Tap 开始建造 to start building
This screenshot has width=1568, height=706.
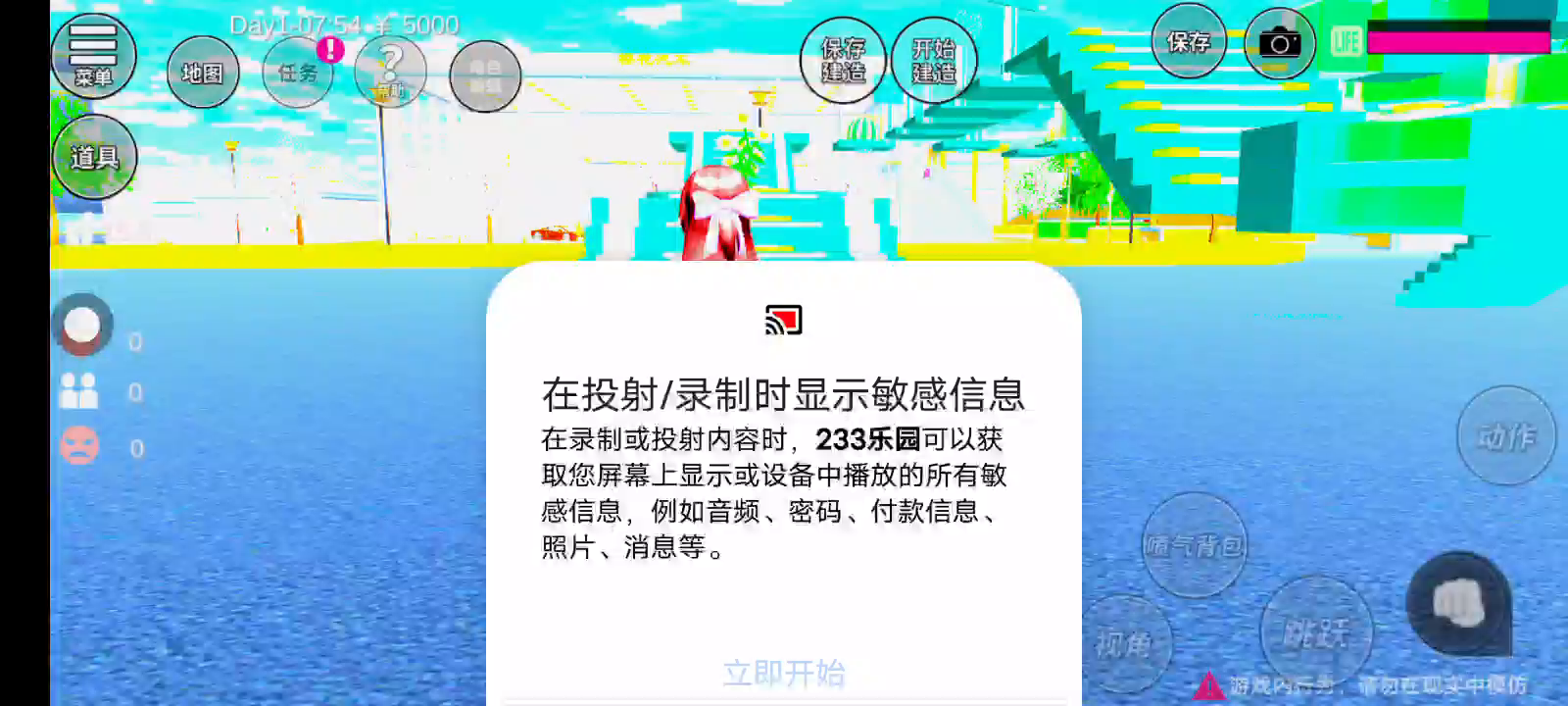[x=934, y=60]
